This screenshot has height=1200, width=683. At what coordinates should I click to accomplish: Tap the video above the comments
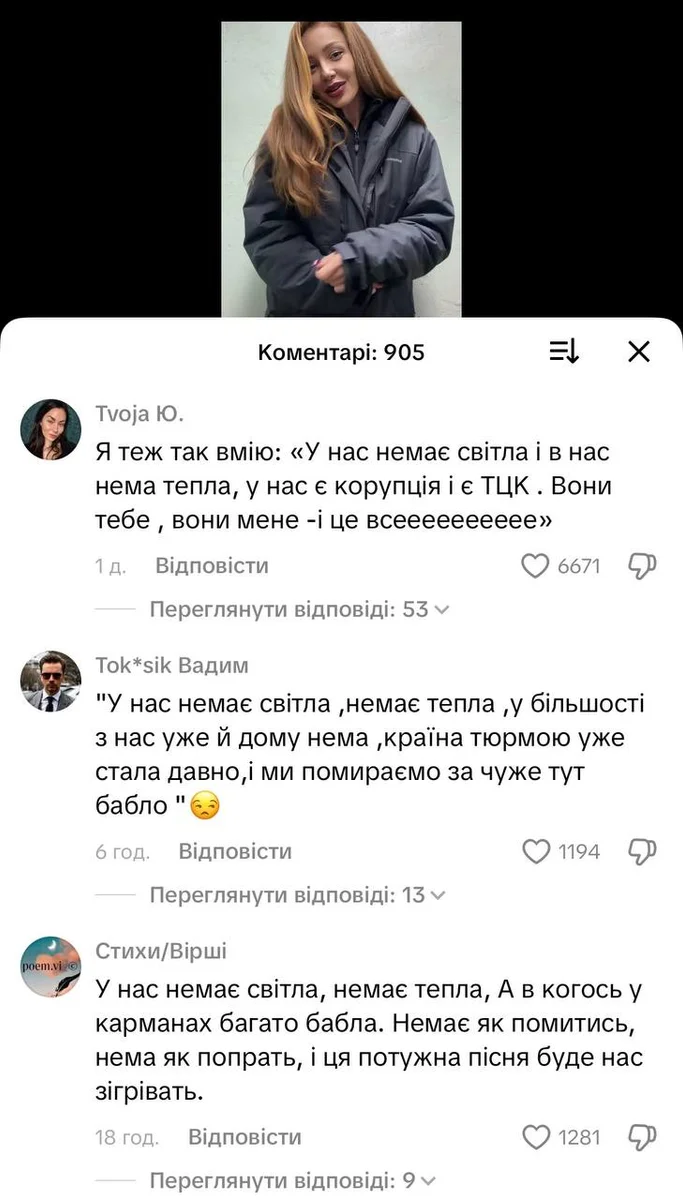click(x=341, y=170)
